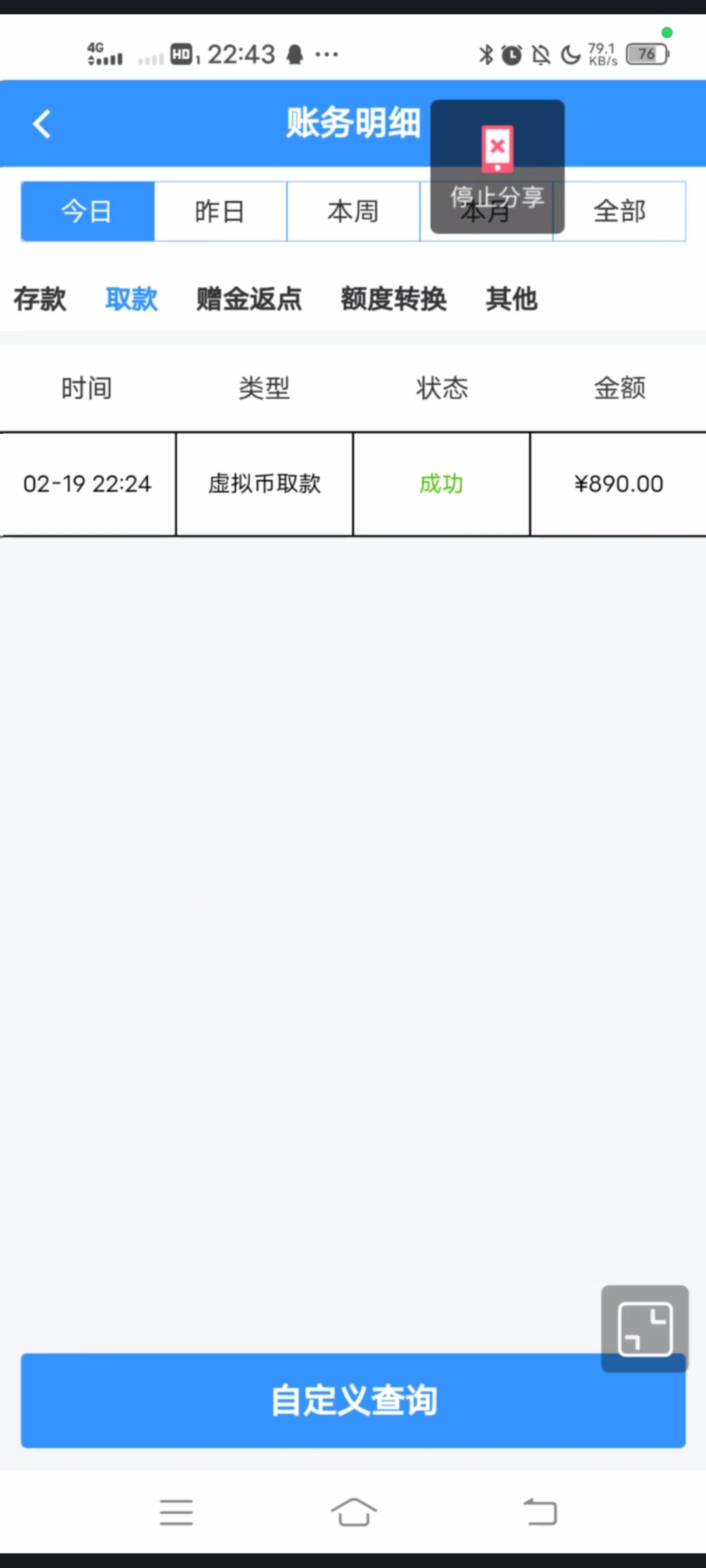Open the 其他 category
This screenshot has height=1568, width=706.
point(511,299)
